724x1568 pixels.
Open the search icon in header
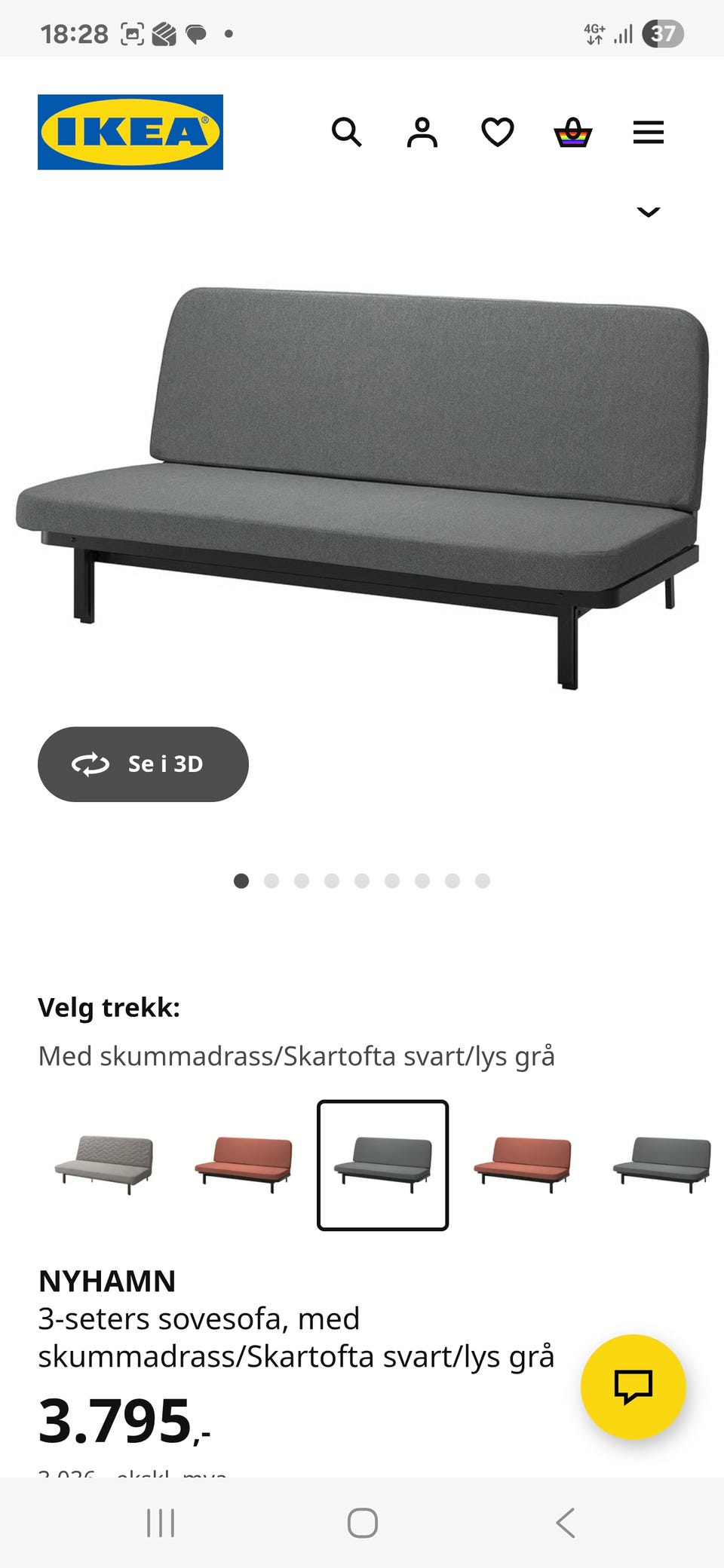pos(347,132)
